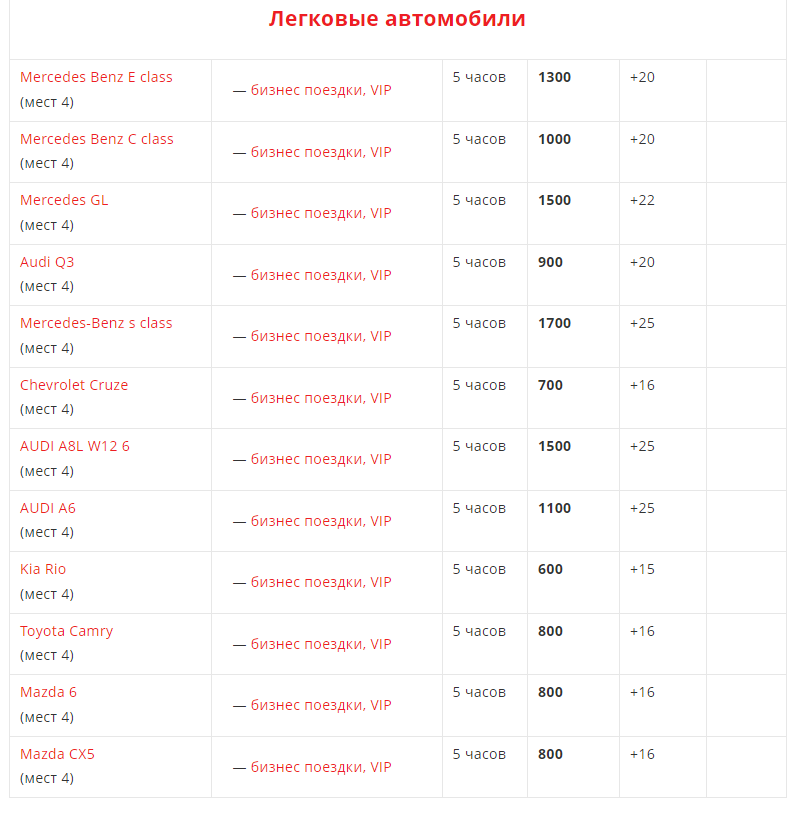
Task: Open the Mercedes Benz E class link
Action: tap(96, 77)
